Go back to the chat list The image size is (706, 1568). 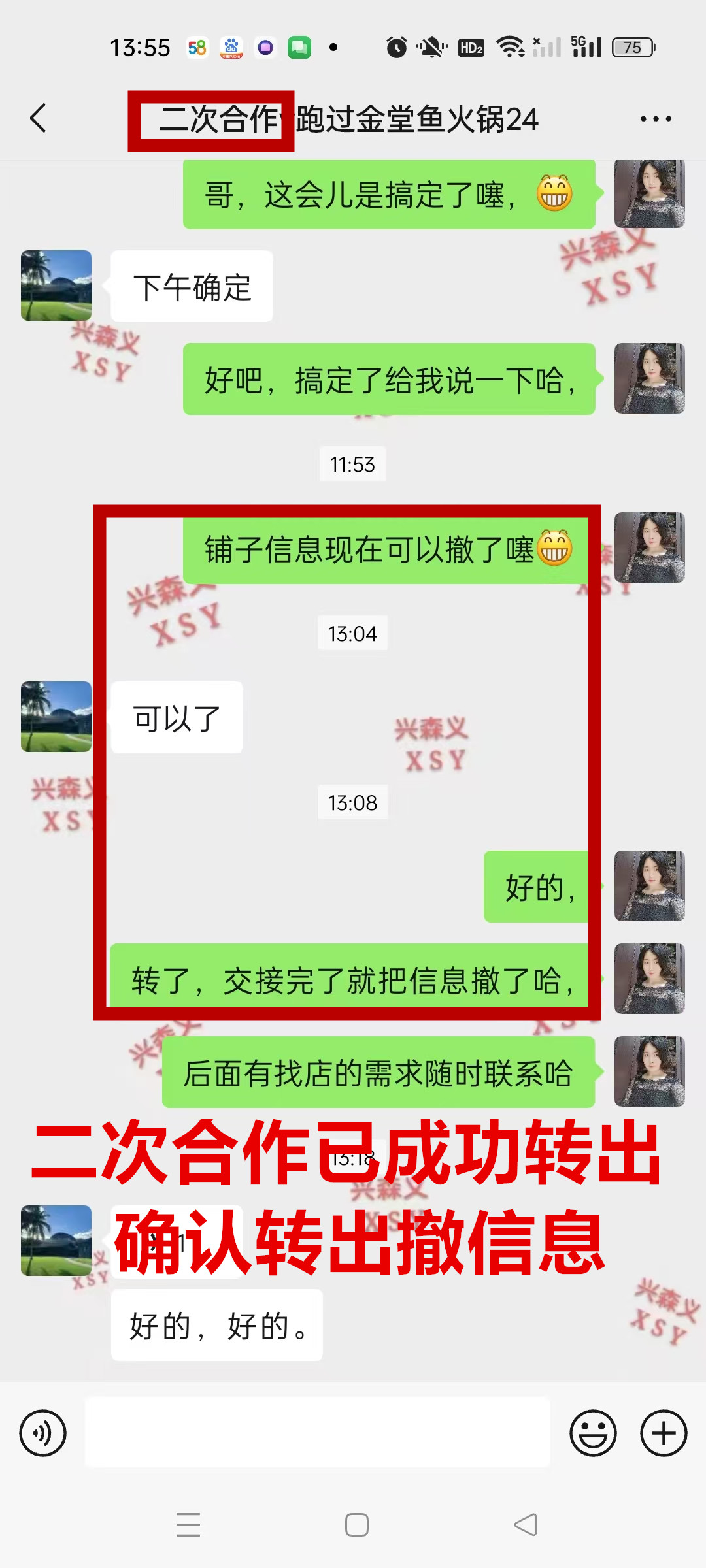pyautogui.click(x=39, y=119)
